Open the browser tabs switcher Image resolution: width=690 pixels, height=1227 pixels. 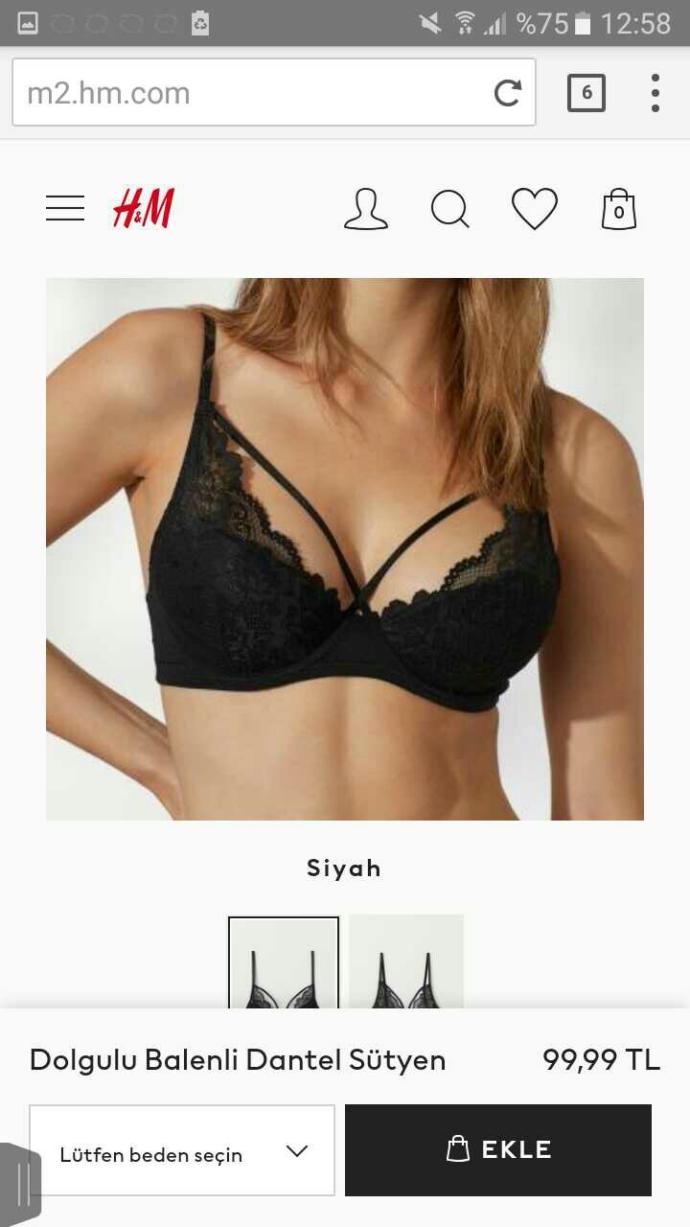point(586,93)
